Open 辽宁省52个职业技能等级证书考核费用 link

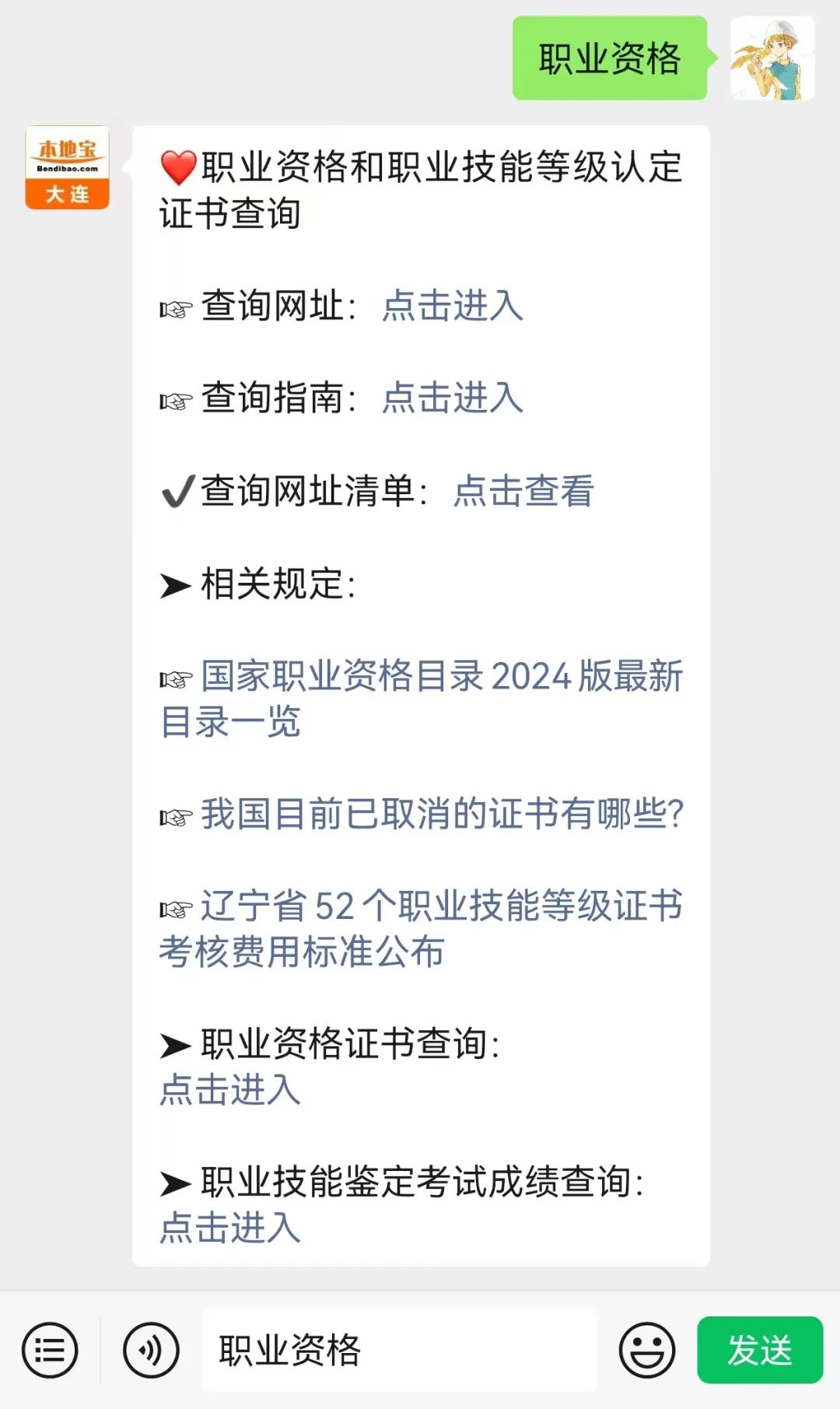[x=440, y=906]
